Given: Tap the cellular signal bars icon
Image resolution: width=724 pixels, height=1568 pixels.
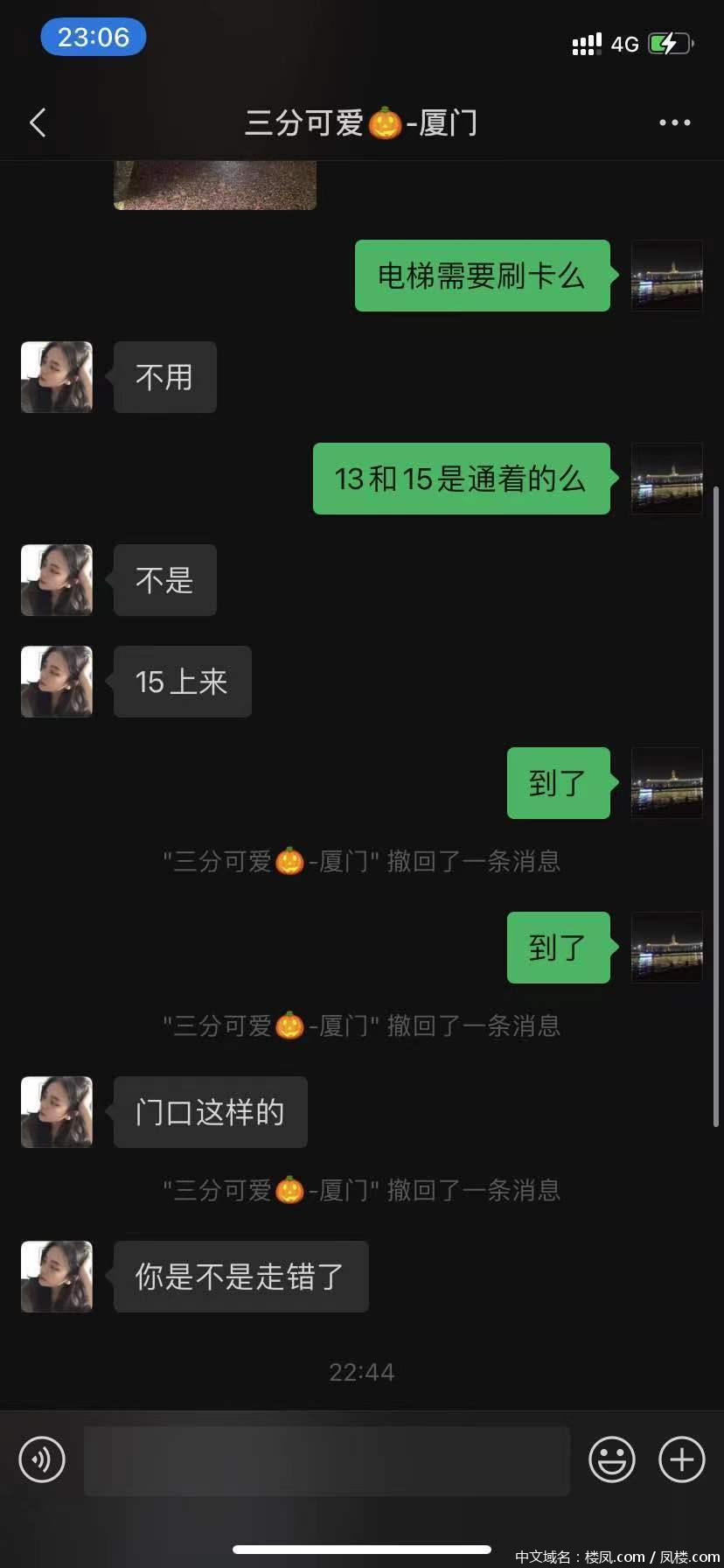Looking at the screenshot, I should coord(586,42).
